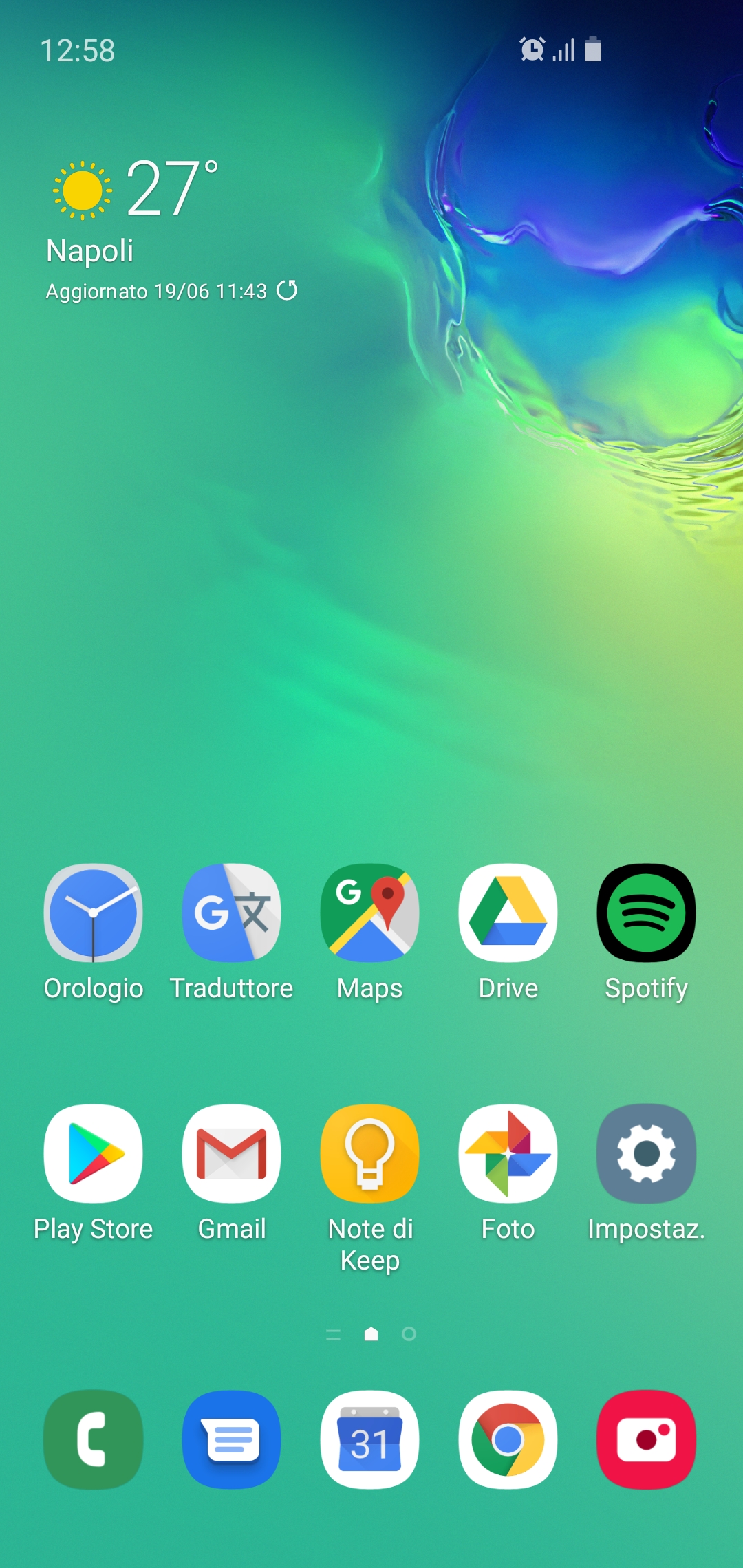Open the Messages app in the dock
This screenshot has width=743, height=1568.
tap(232, 1439)
